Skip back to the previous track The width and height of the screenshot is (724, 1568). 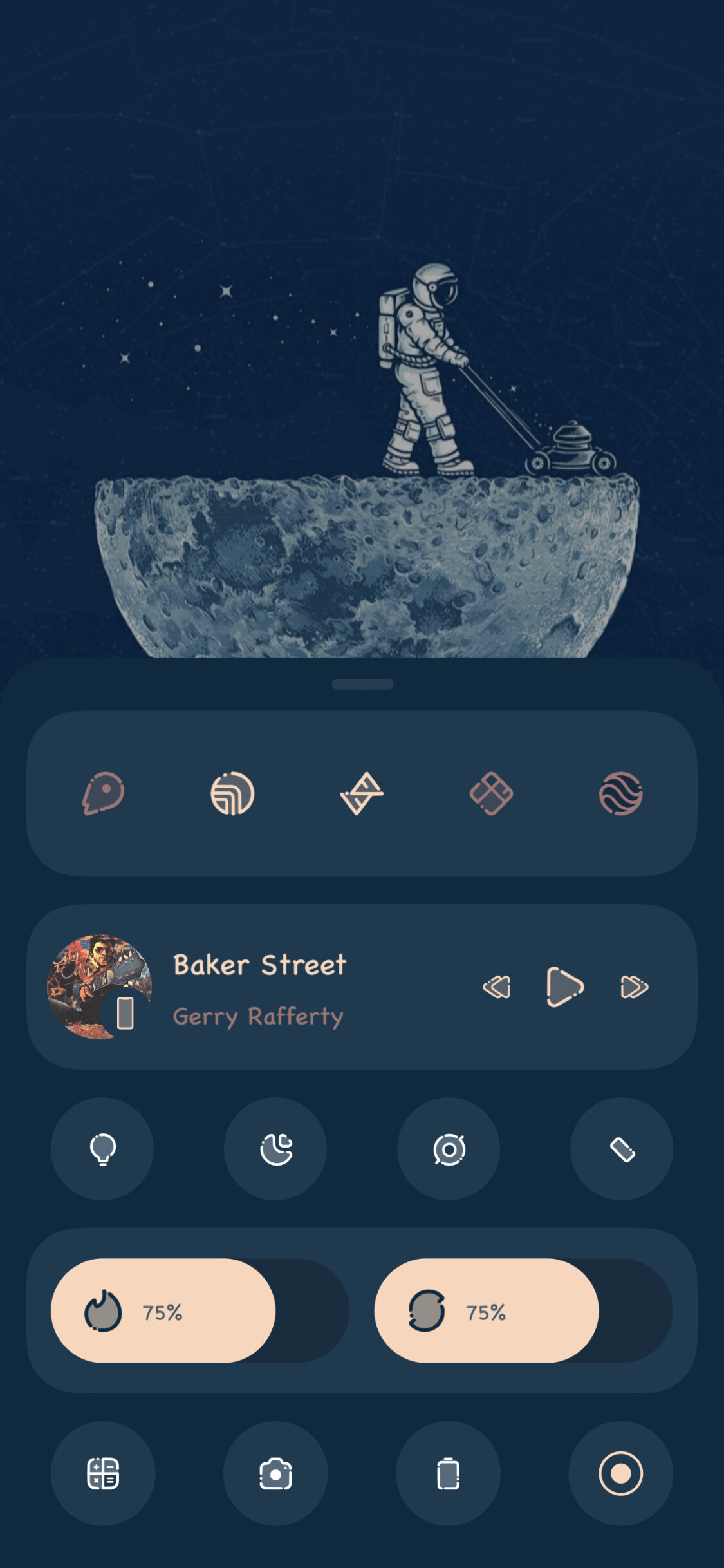tap(497, 987)
